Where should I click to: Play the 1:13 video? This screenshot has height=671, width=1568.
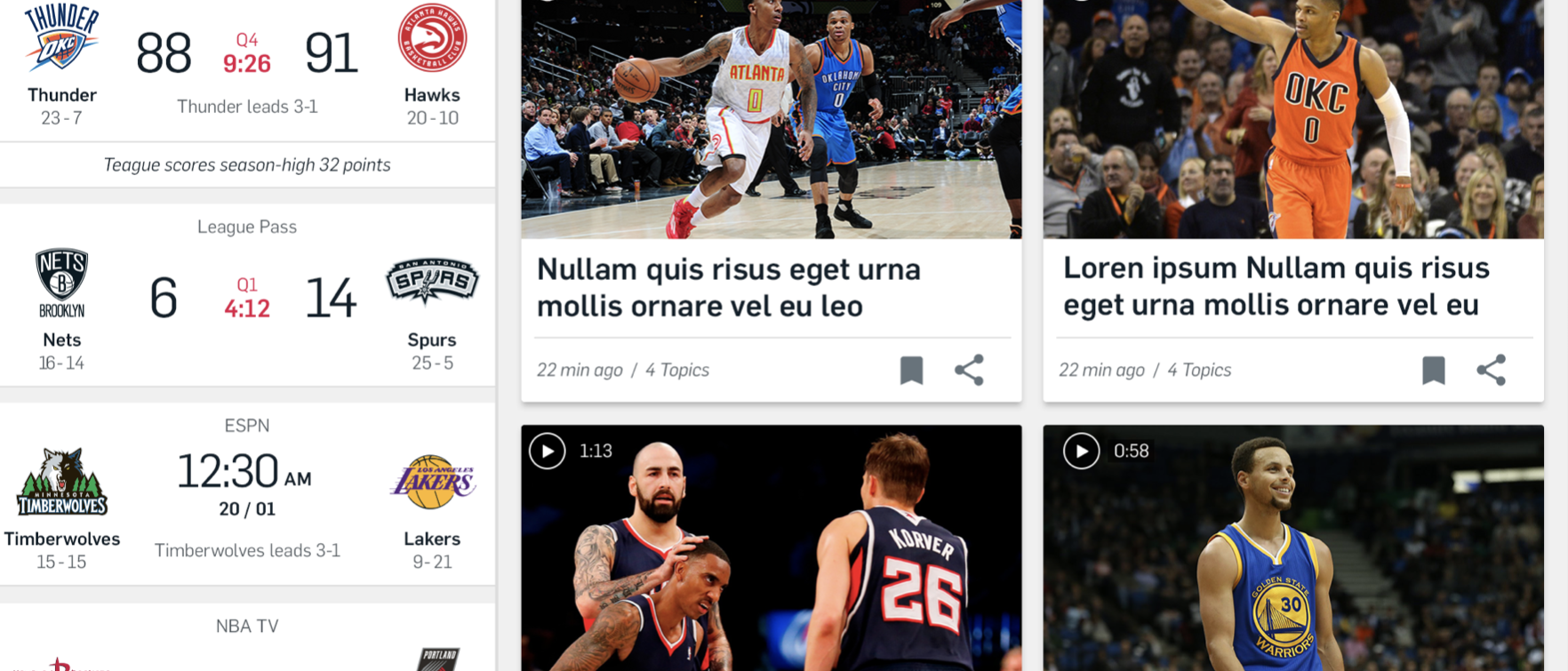point(548,451)
